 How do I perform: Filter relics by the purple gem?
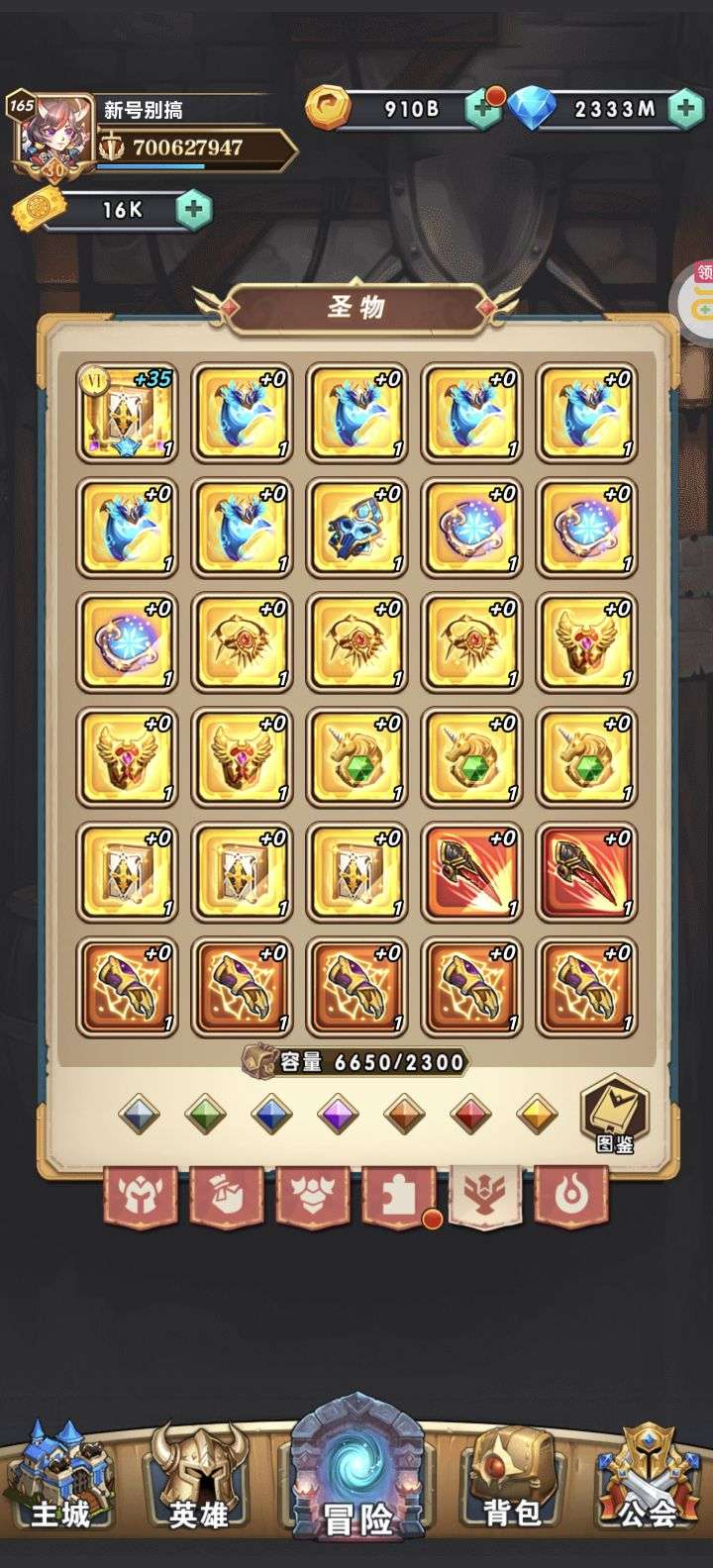click(x=337, y=1115)
